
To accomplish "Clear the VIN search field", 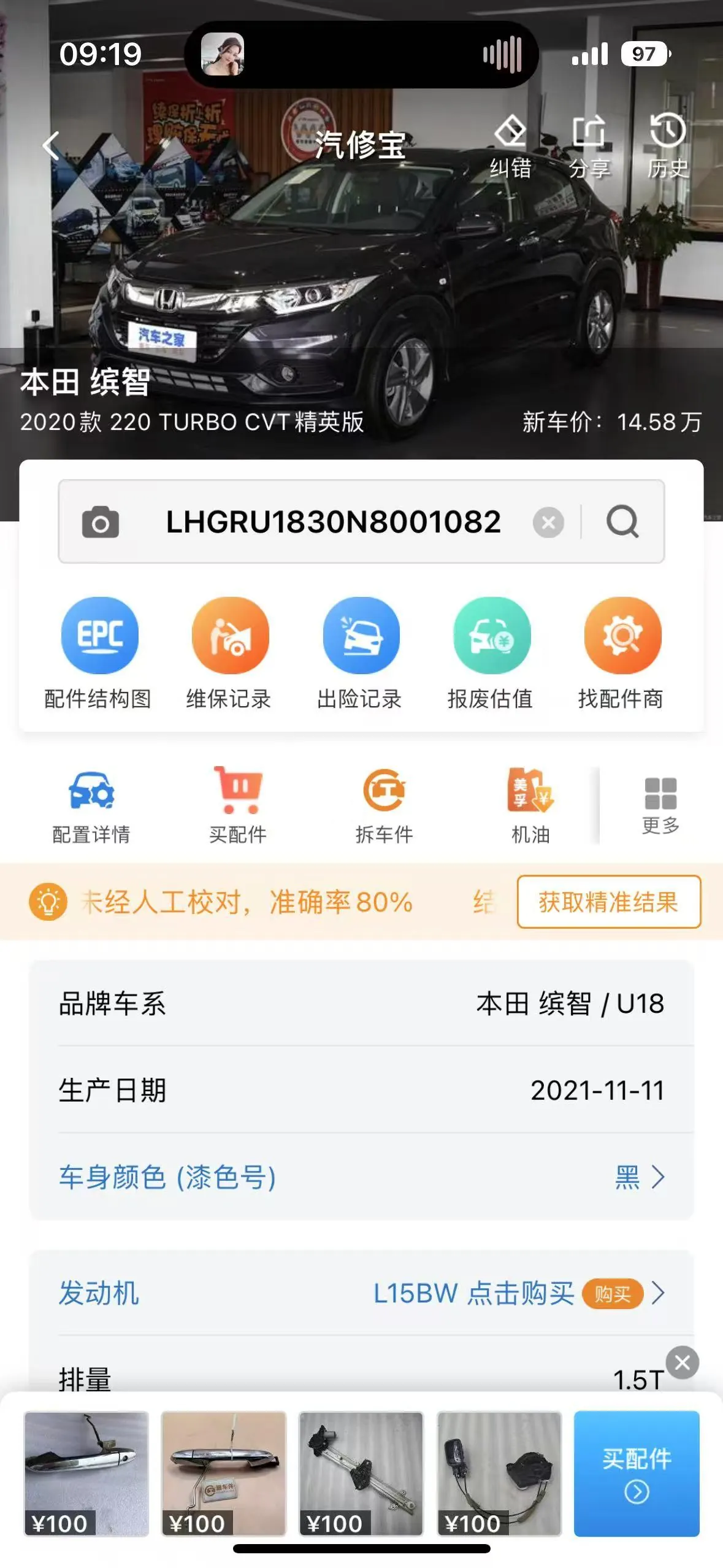I will tap(548, 523).
